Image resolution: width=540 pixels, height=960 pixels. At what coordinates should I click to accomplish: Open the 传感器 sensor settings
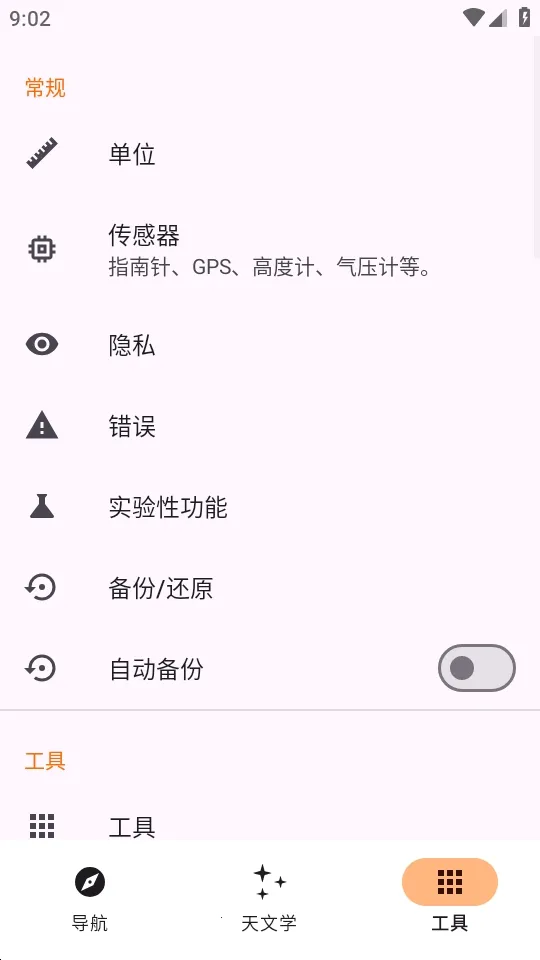pyautogui.click(x=270, y=250)
